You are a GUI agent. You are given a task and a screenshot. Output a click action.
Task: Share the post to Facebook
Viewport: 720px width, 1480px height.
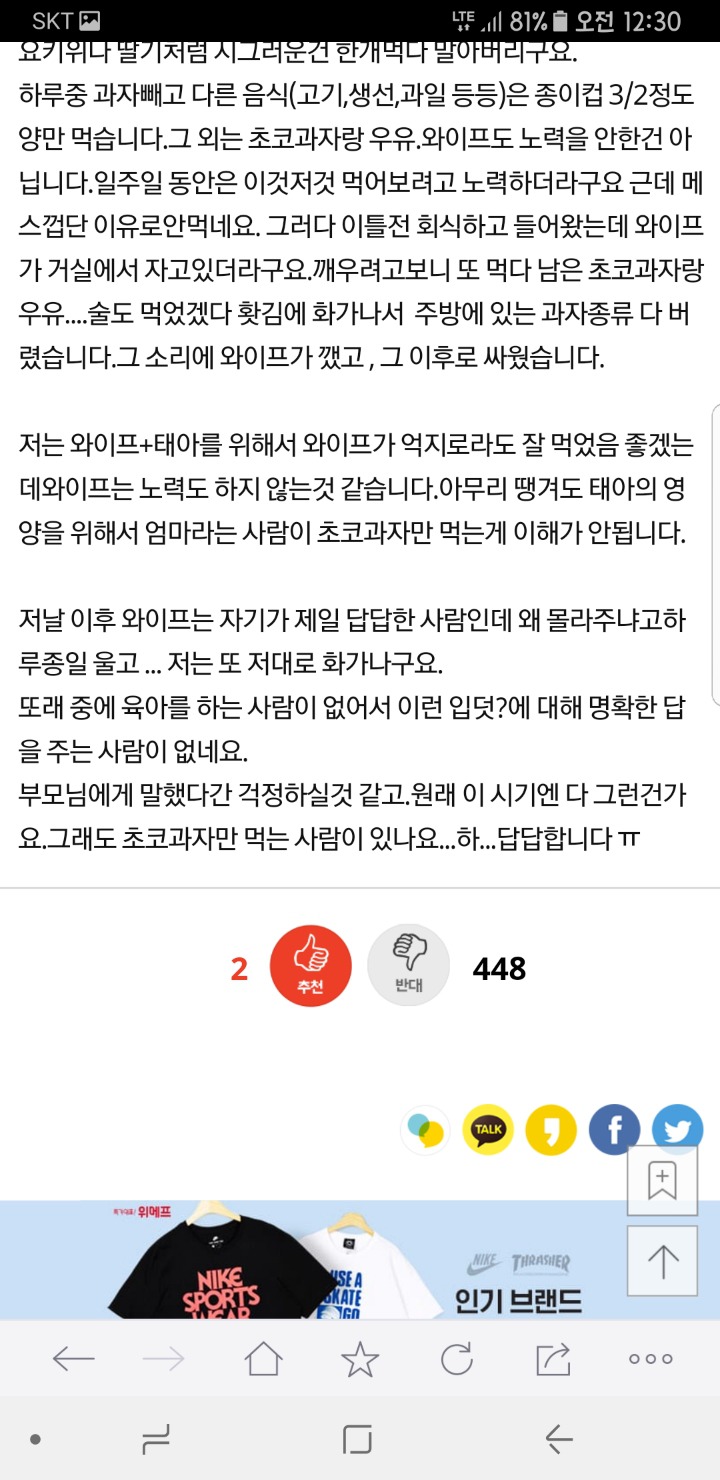(614, 1130)
